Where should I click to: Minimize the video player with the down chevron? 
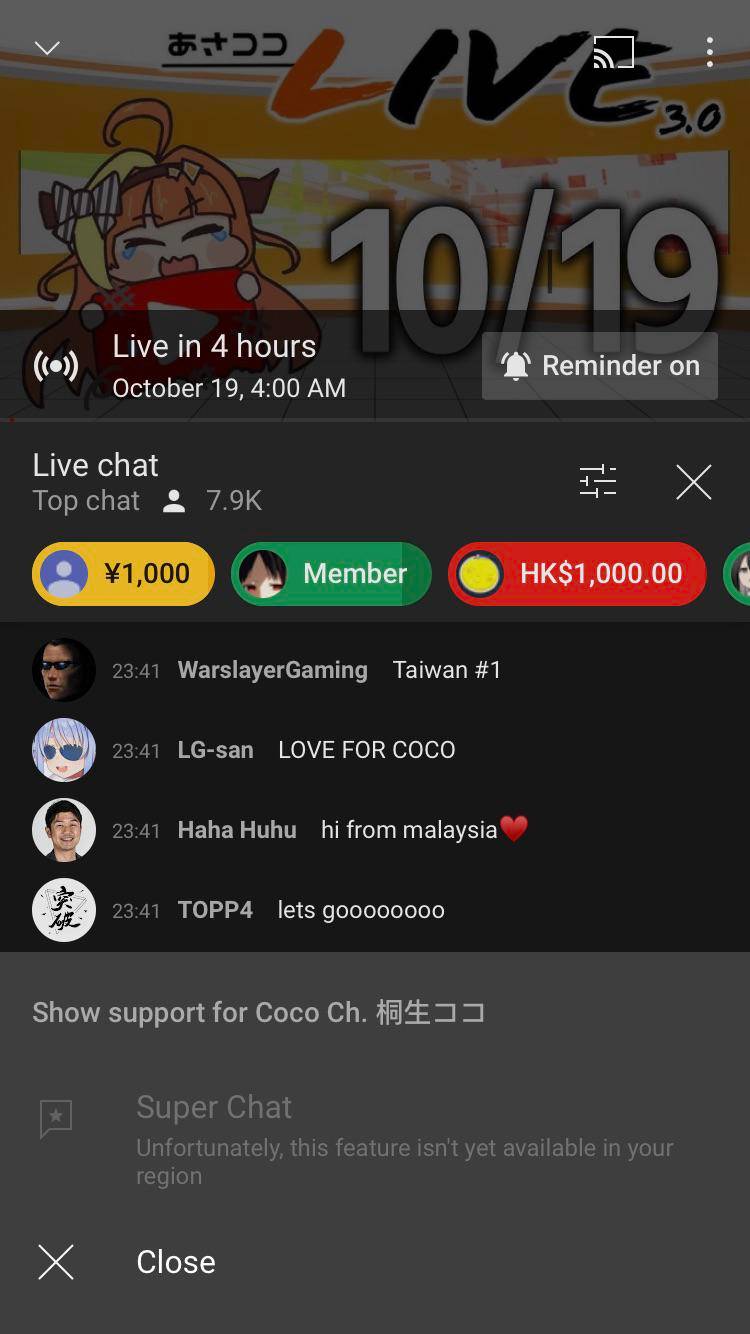coord(47,48)
